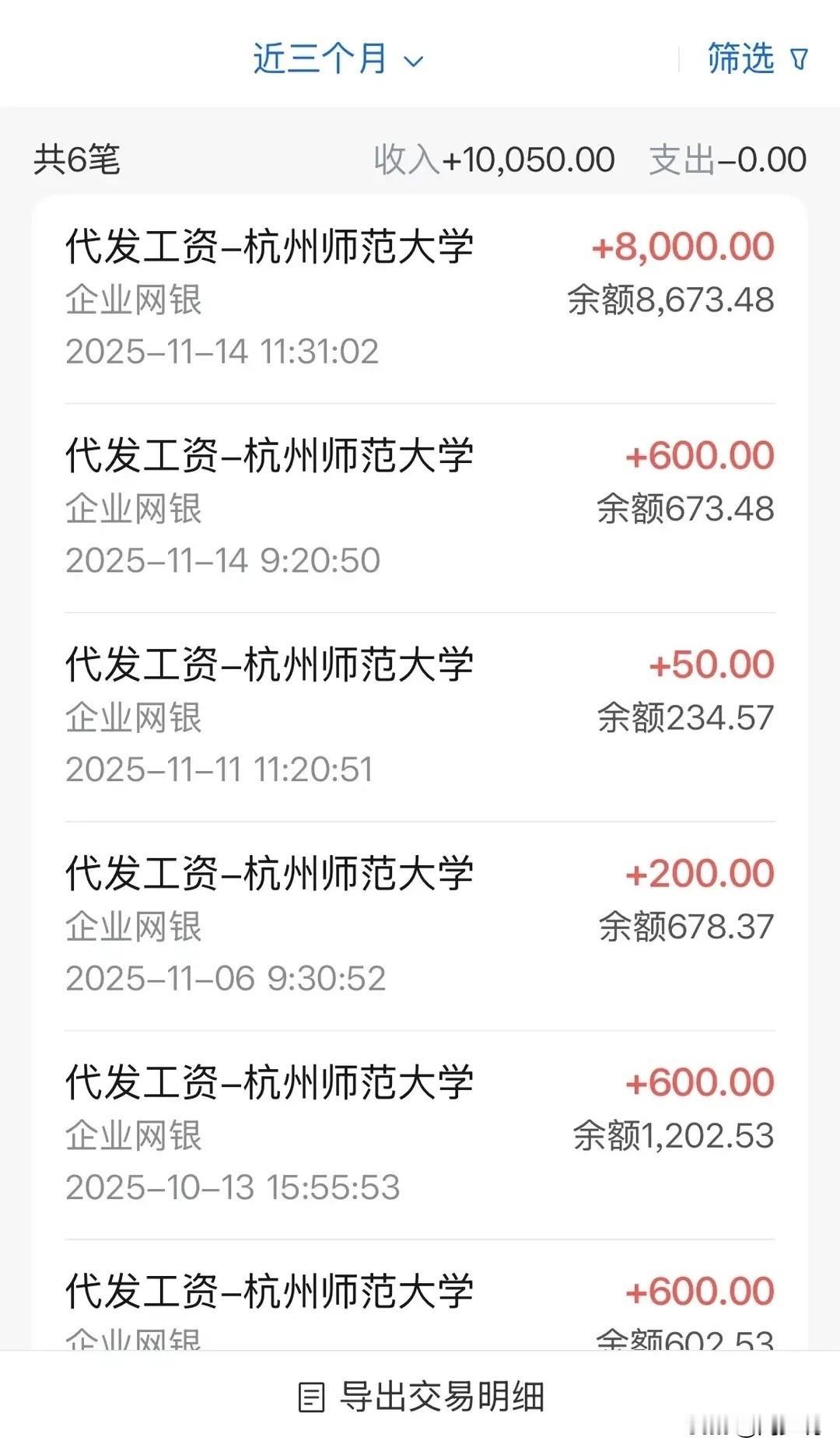Select the +8,000.00 salary transaction
This screenshot has height=1455, width=840.
pos(420,296)
